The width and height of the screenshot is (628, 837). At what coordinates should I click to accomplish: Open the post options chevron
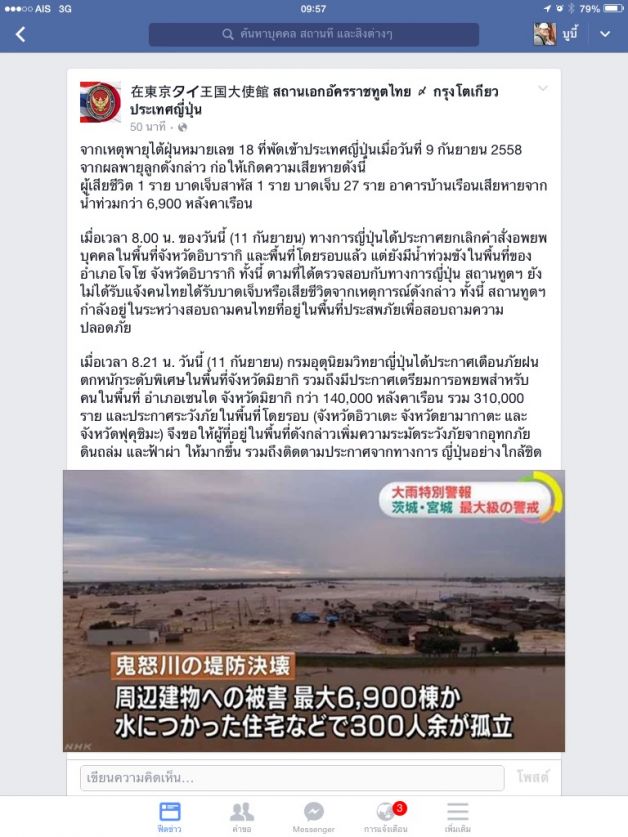[543, 89]
